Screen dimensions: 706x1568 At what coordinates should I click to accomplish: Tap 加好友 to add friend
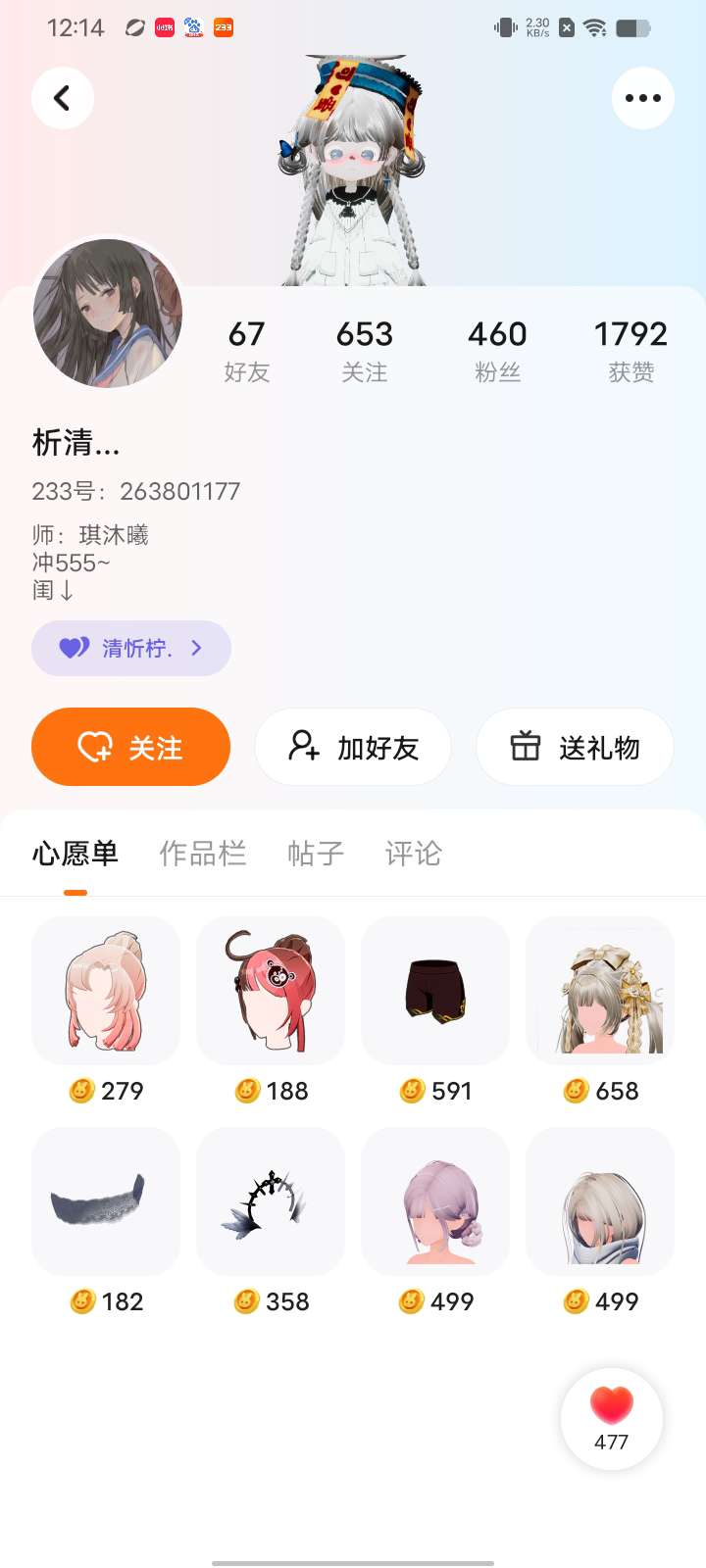coord(353,747)
